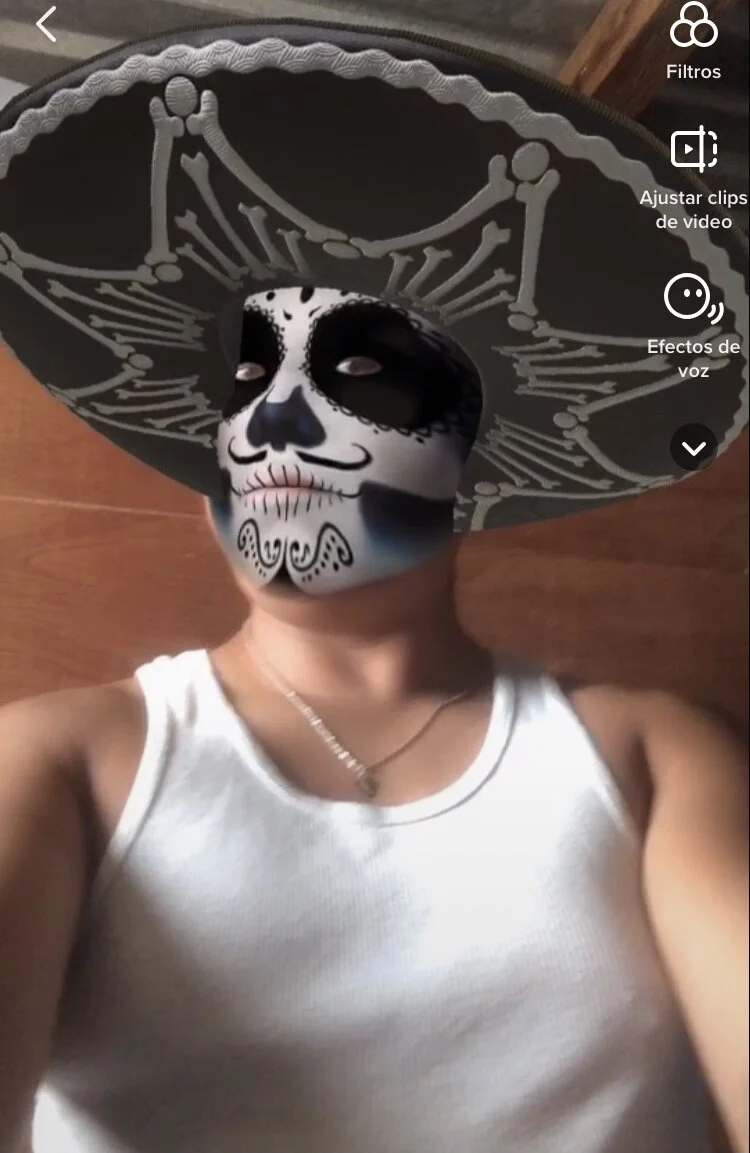Expand more editing tools with the down chevron

point(693,447)
